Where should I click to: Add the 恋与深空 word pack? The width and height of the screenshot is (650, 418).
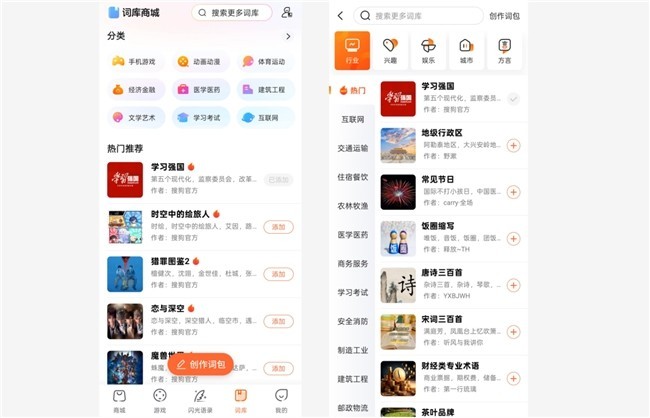pos(278,321)
